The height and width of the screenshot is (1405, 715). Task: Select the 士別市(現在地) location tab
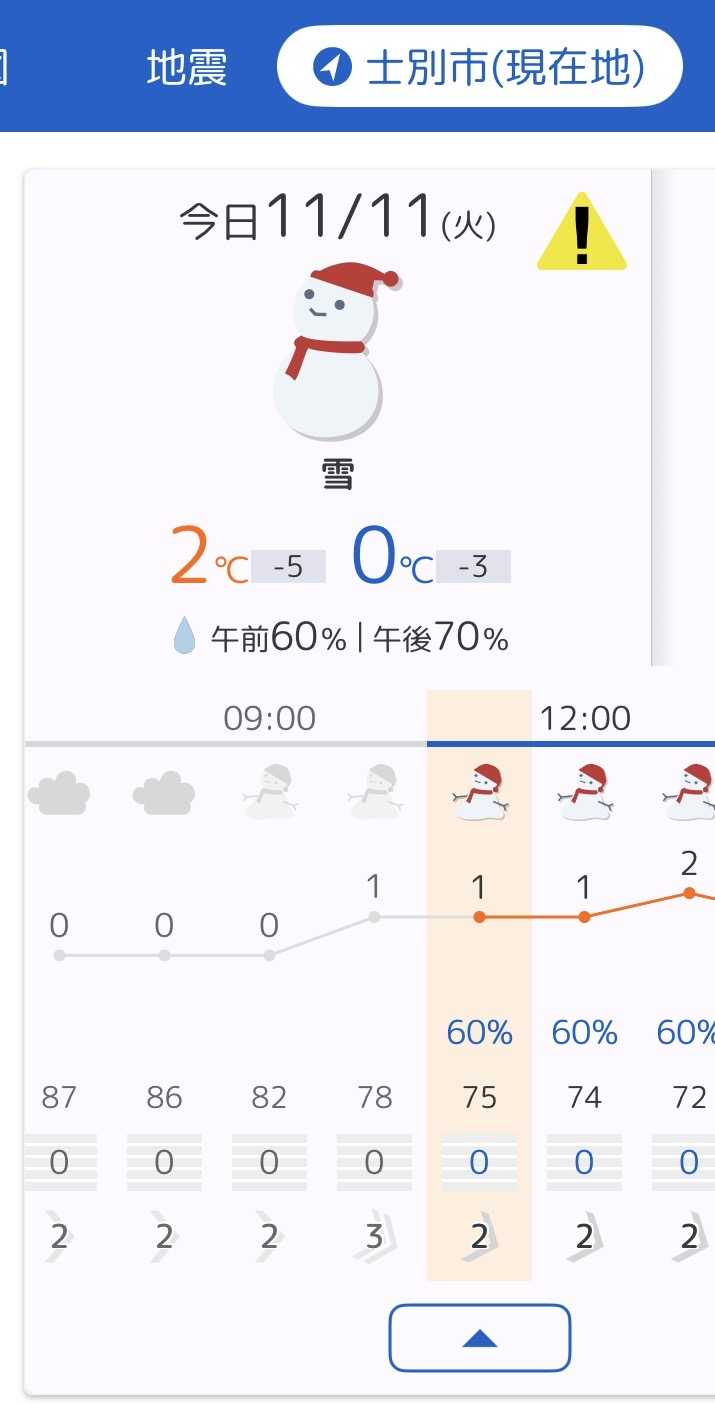(x=480, y=67)
